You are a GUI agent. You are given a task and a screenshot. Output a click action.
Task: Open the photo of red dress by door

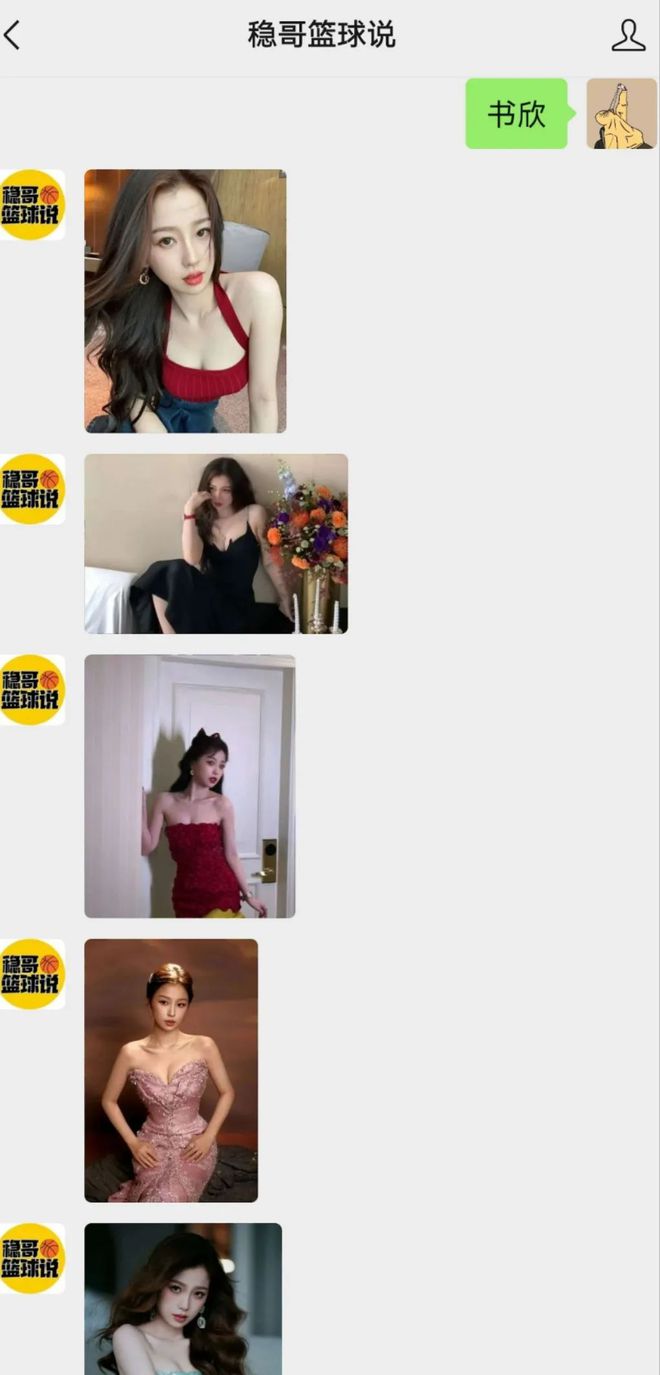(189, 786)
